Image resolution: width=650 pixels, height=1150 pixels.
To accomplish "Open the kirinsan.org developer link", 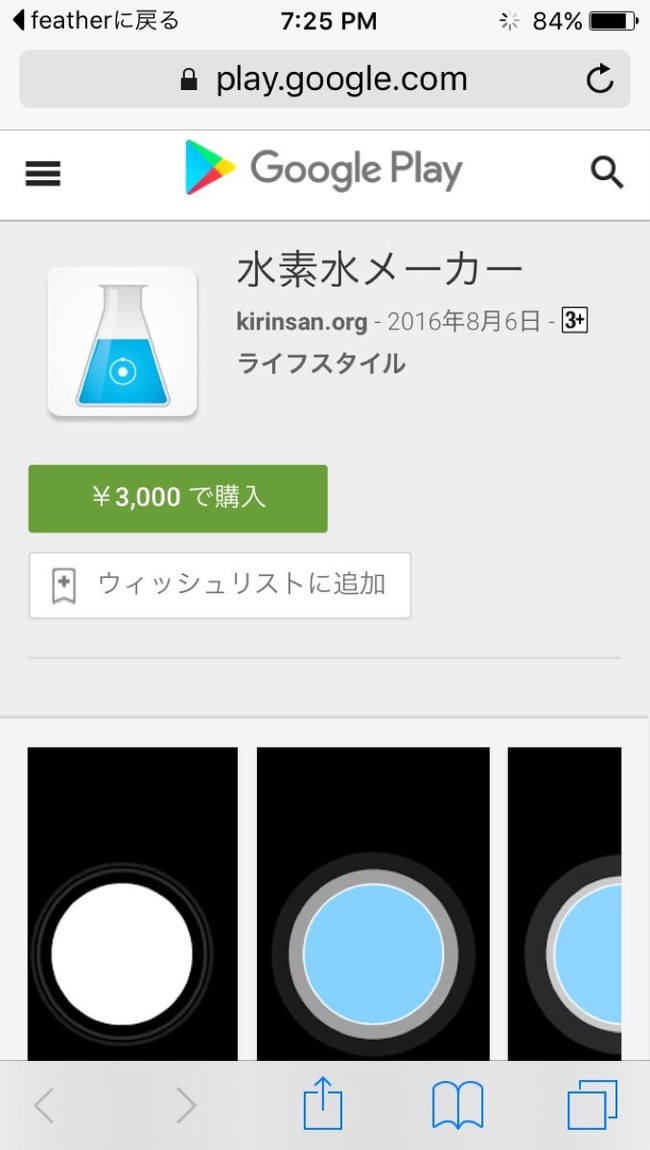I will pyautogui.click(x=301, y=322).
